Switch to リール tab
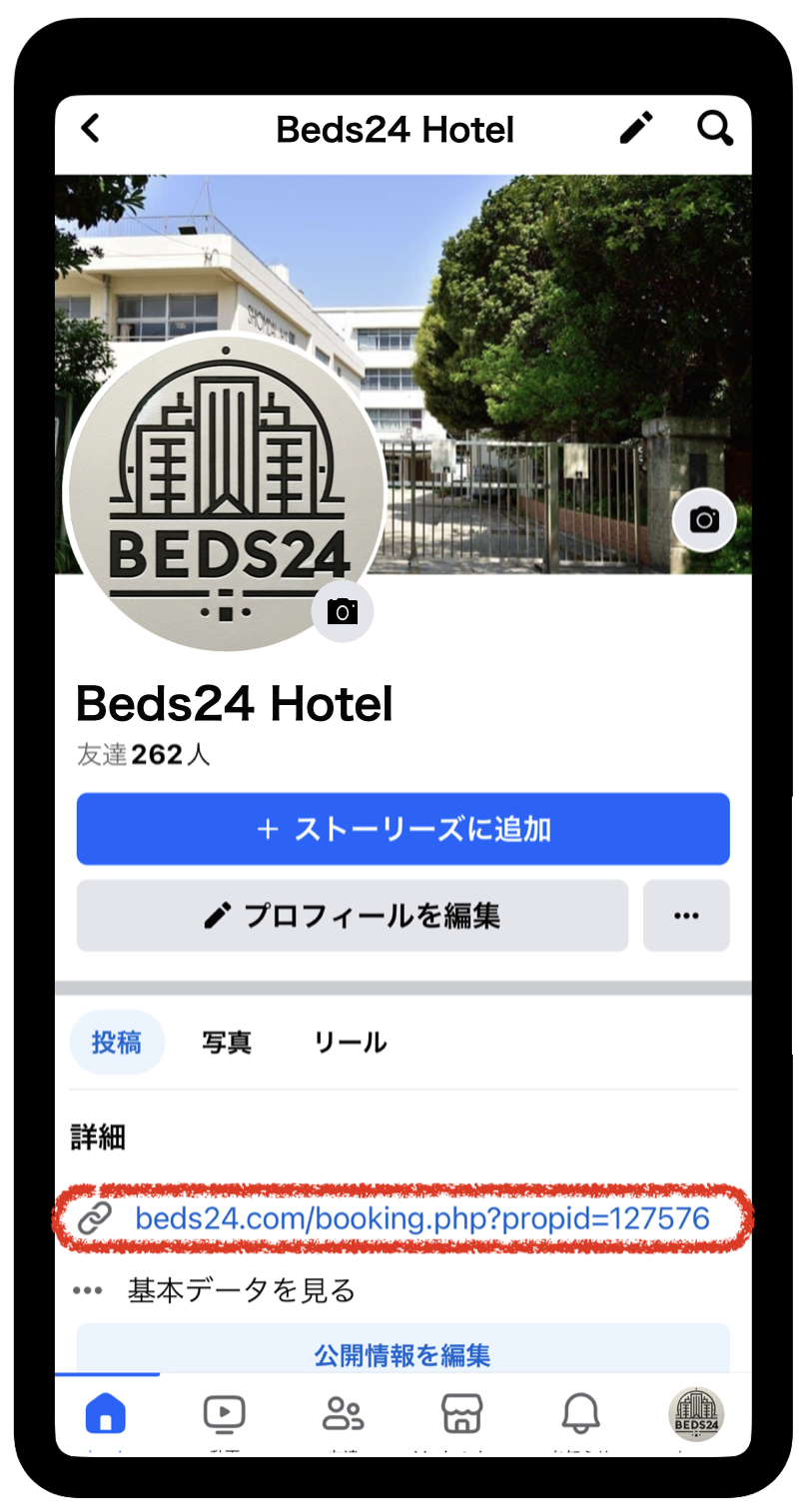 coord(350,1043)
